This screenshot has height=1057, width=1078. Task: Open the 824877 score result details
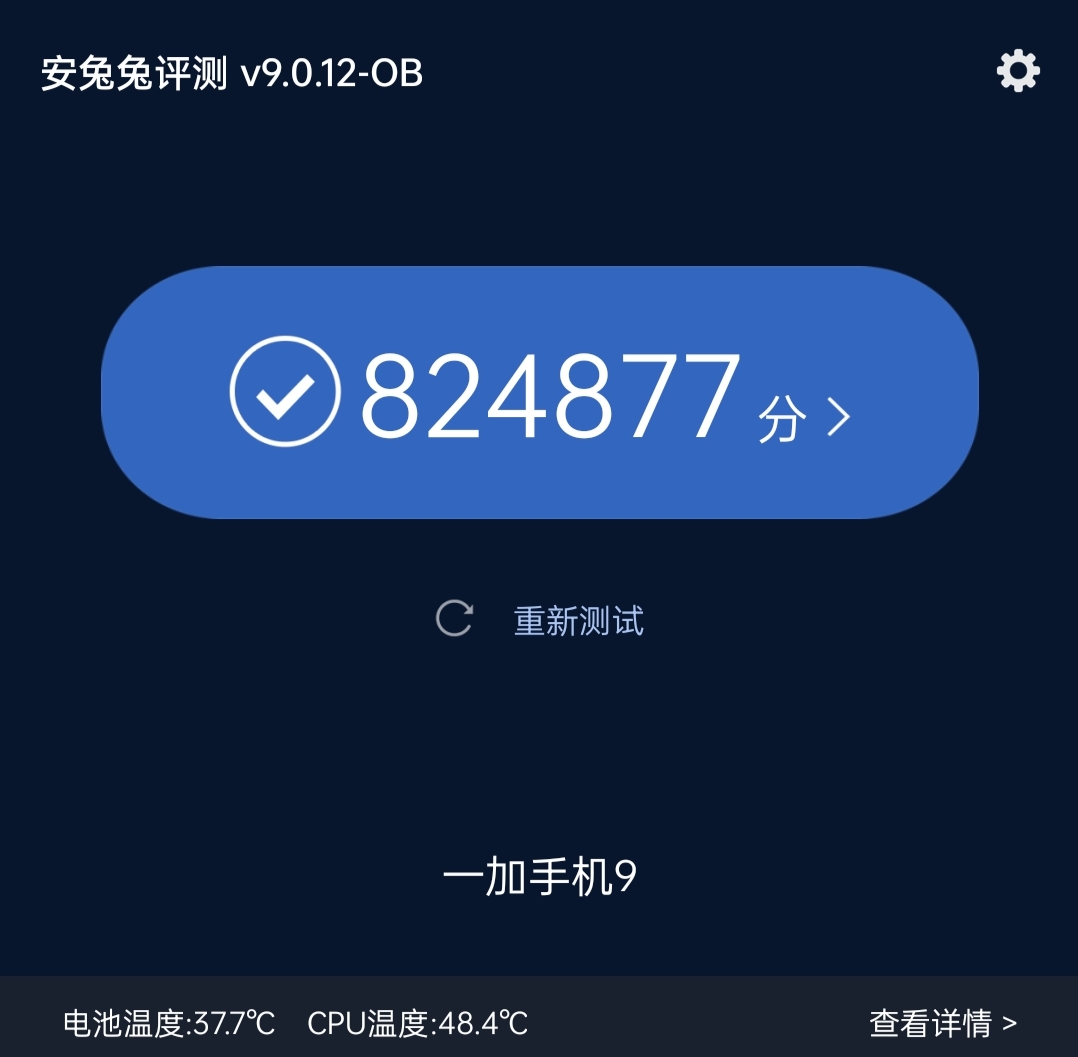point(540,393)
